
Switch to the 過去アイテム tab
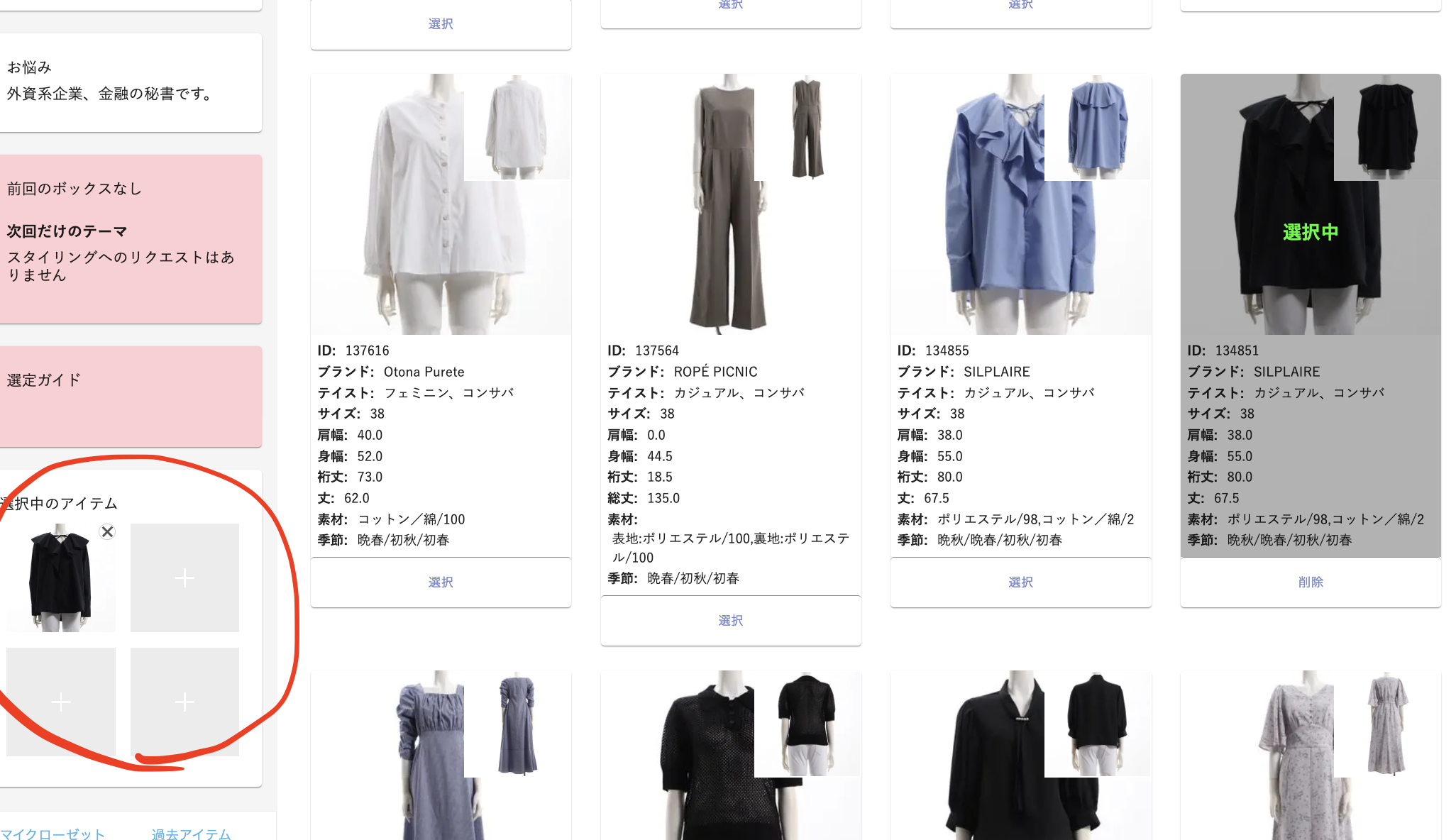(x=191, y=834)
